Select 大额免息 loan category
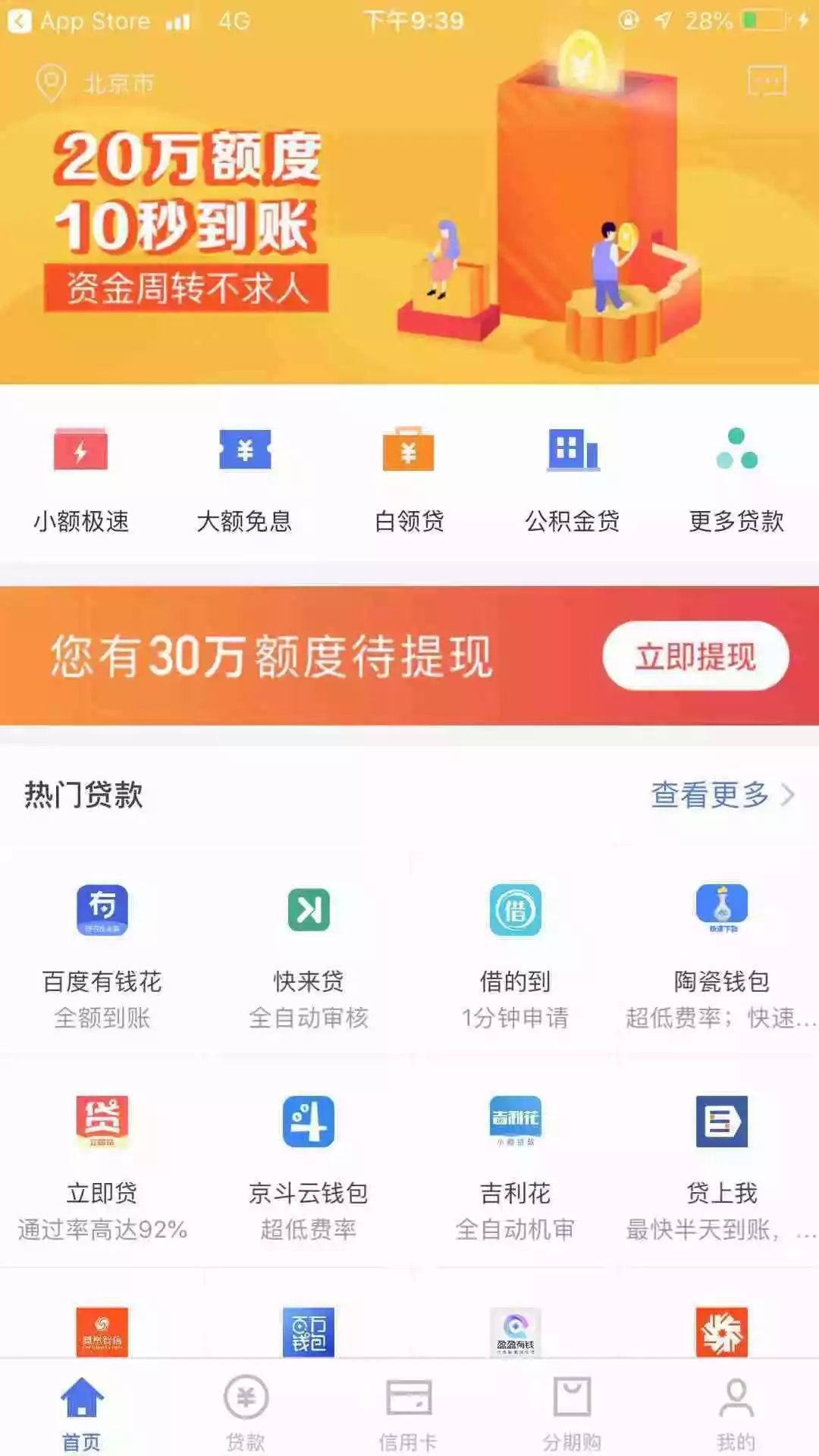This screenshot has height=1456, width=819. 244,478
